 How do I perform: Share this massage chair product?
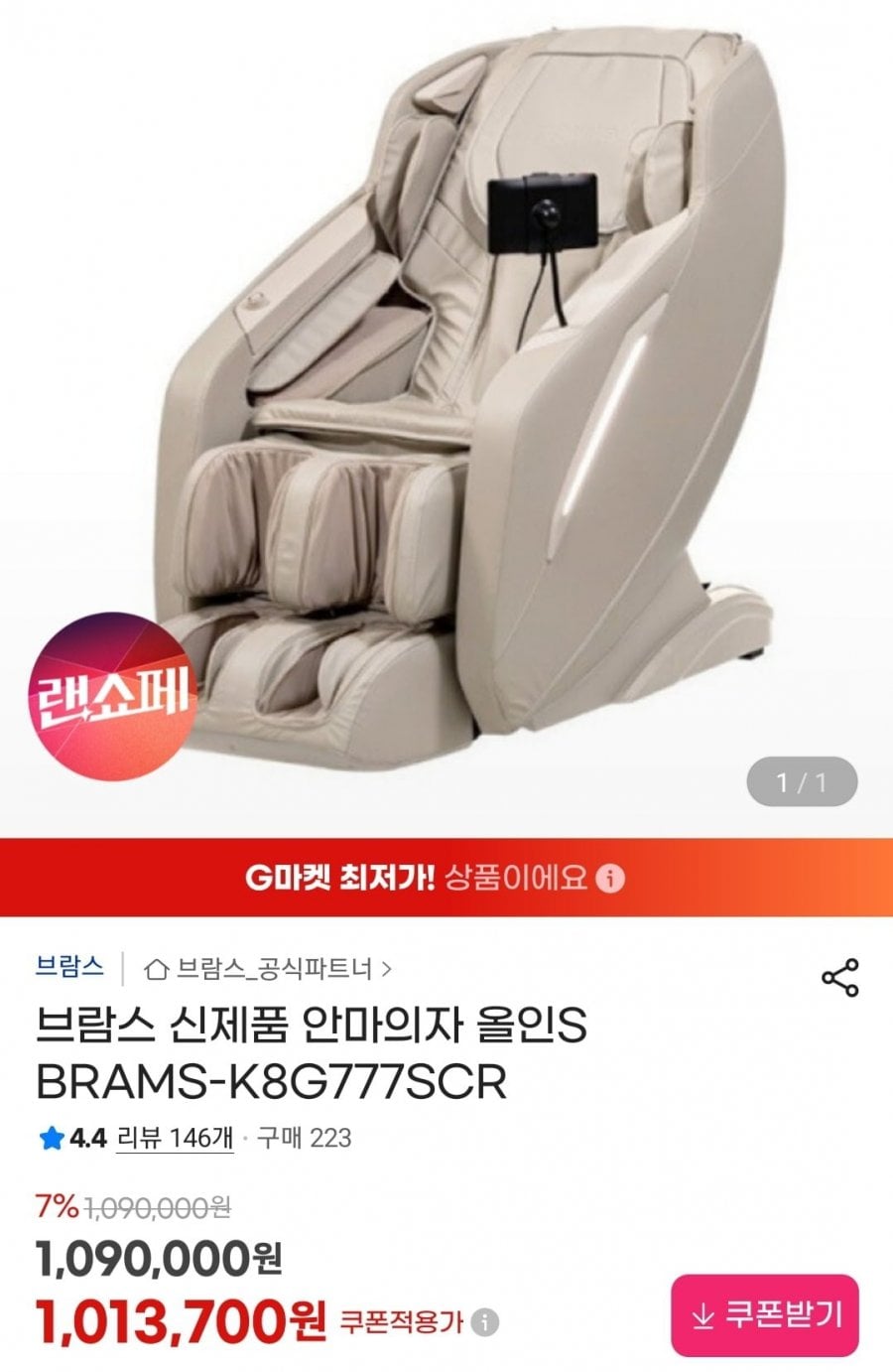pyautogui.click(x=839, y=978)
